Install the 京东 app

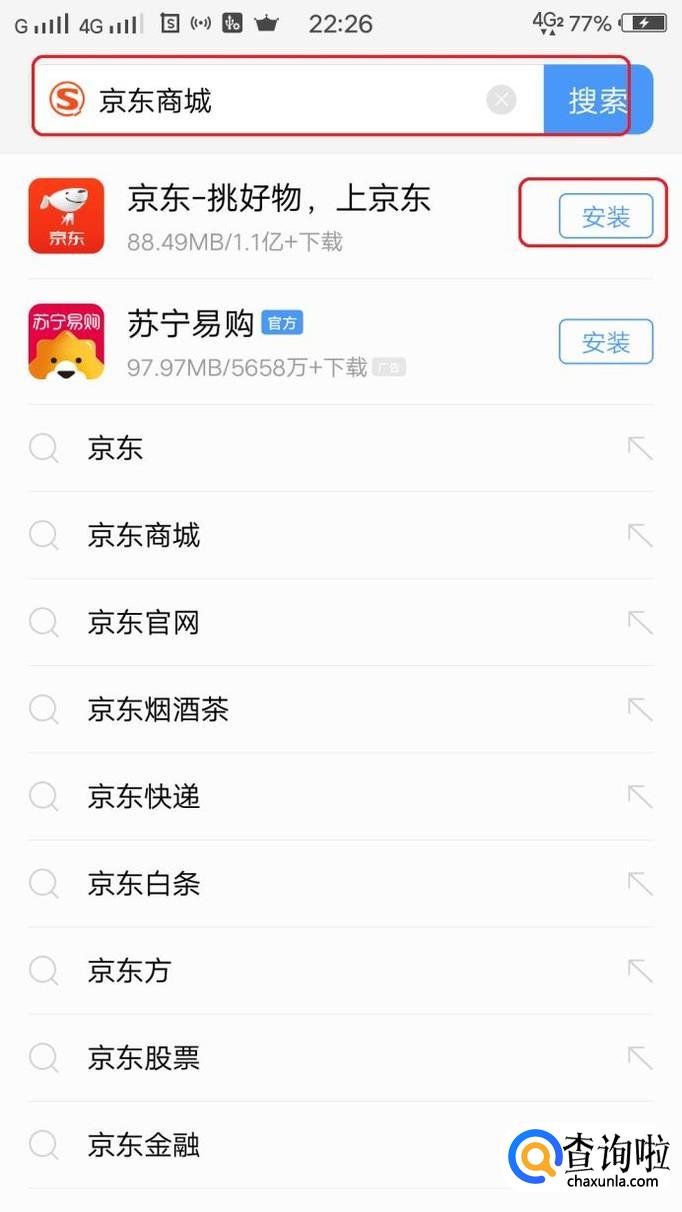pyautogui.click(x=605, y=216)
